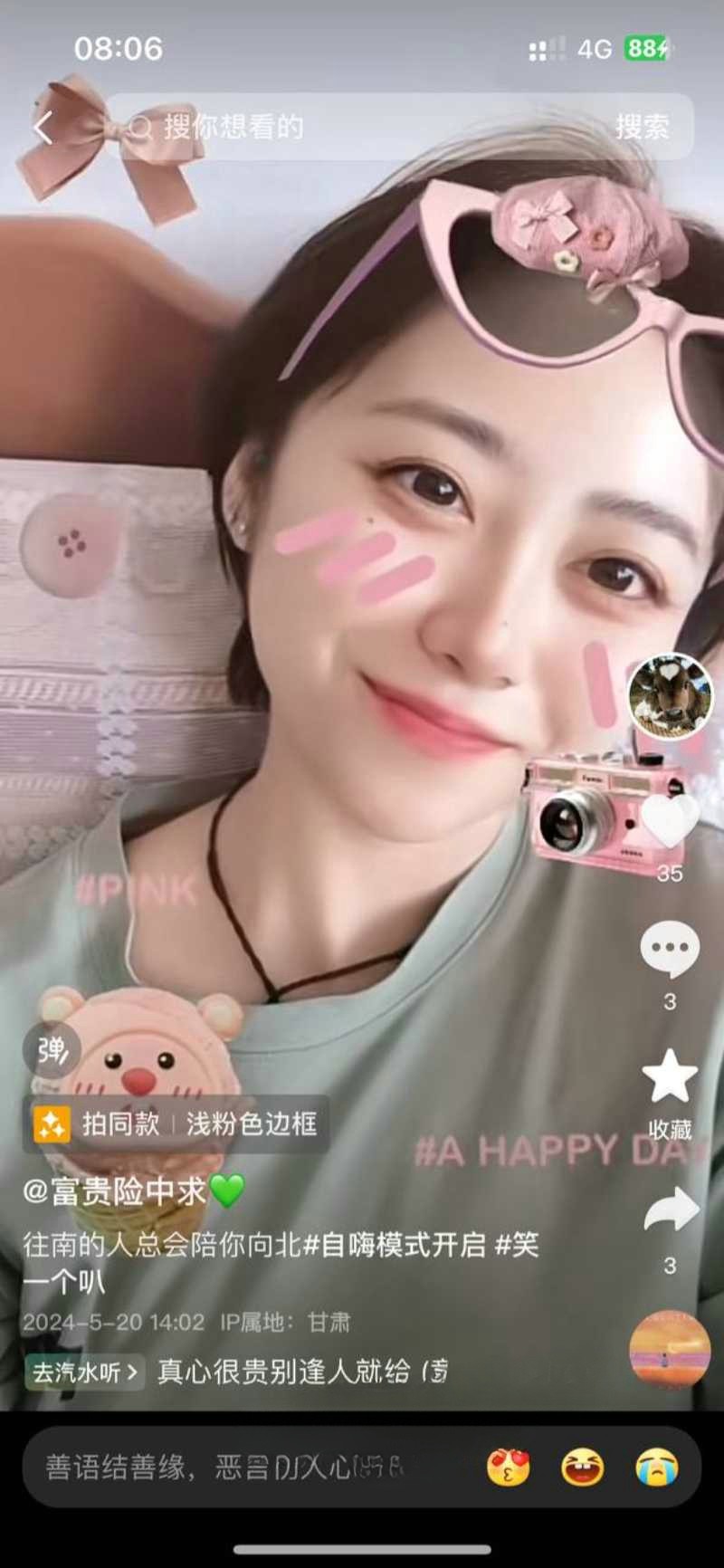Open hashtag #自嗨模式开启
Screen dimensions: 724x1568
tap(394, 1245)
